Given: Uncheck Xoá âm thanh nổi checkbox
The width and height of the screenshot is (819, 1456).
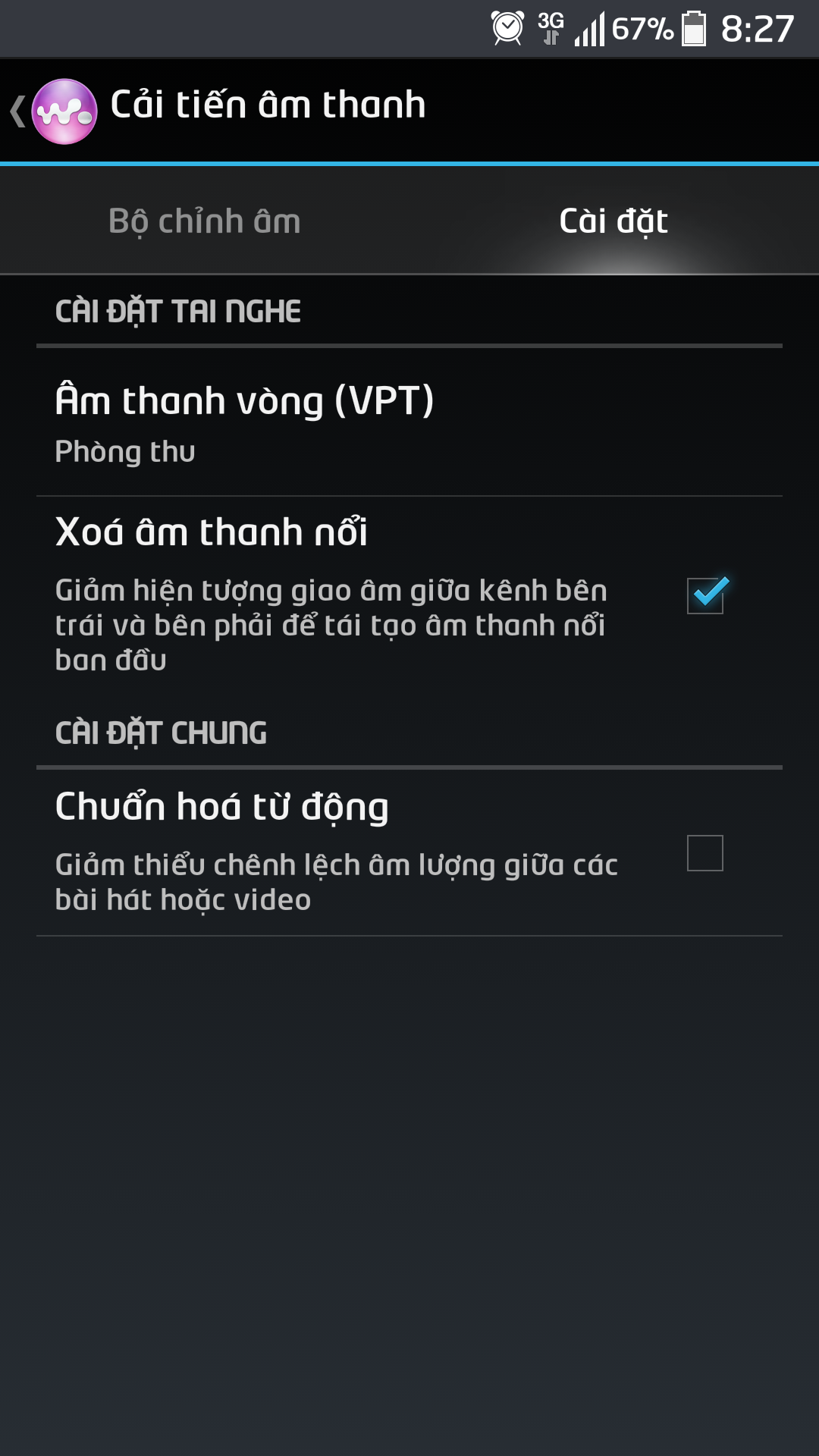Looking at the screenshot, I should pos(705,595).
